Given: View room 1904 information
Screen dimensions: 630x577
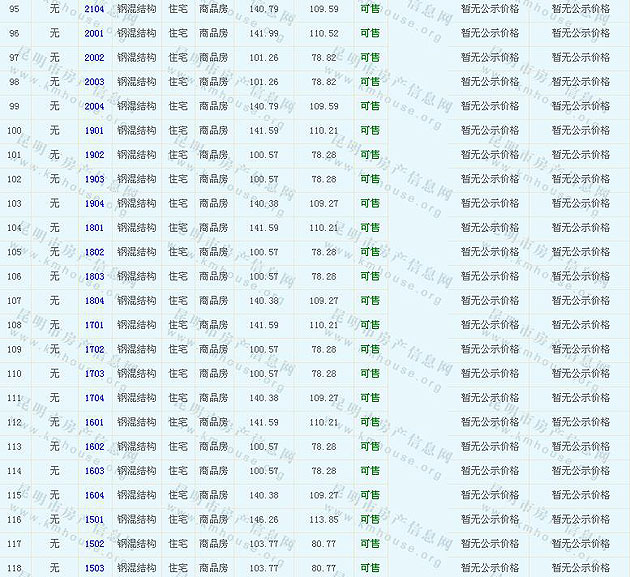Looking at the screenshot, I should pos(94,204).
